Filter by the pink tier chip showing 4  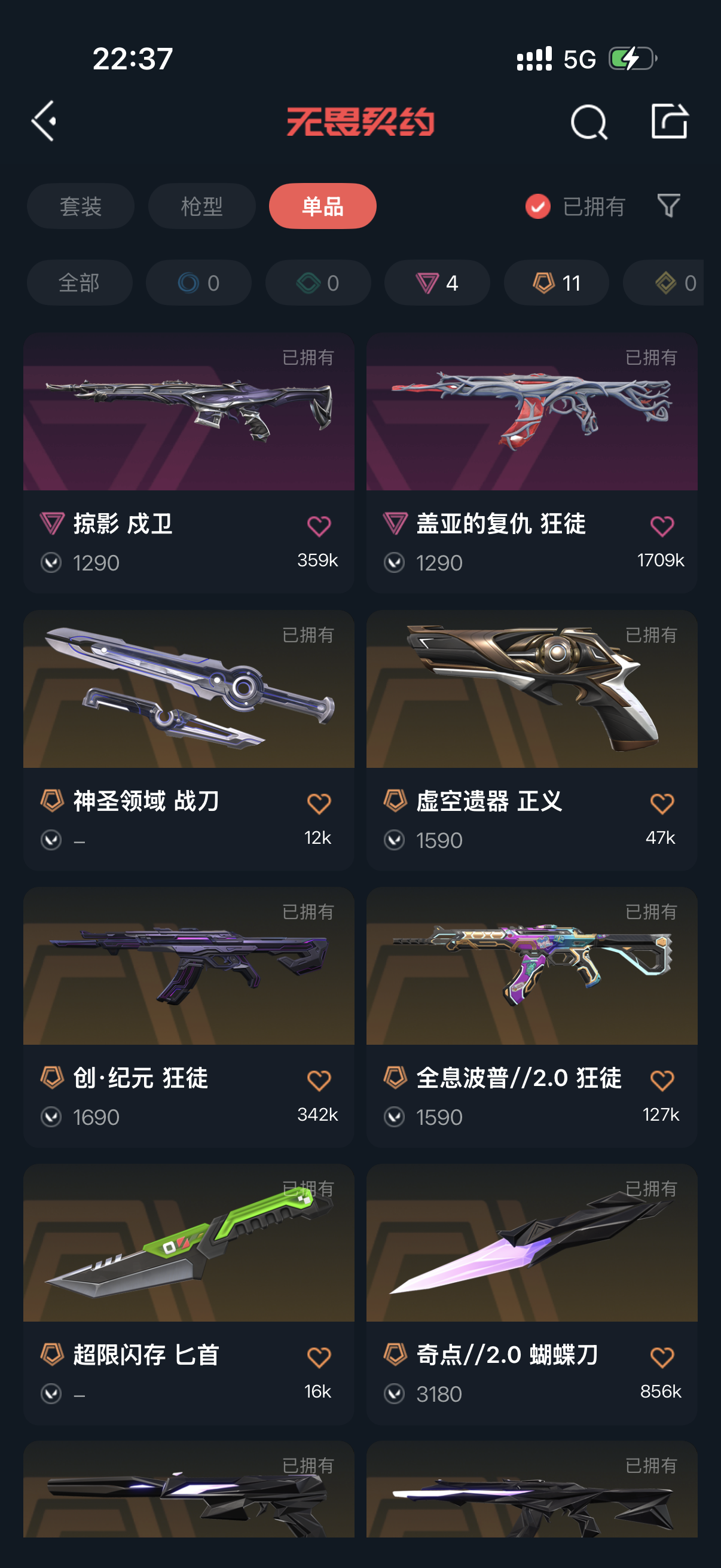[x=437, y=283]
